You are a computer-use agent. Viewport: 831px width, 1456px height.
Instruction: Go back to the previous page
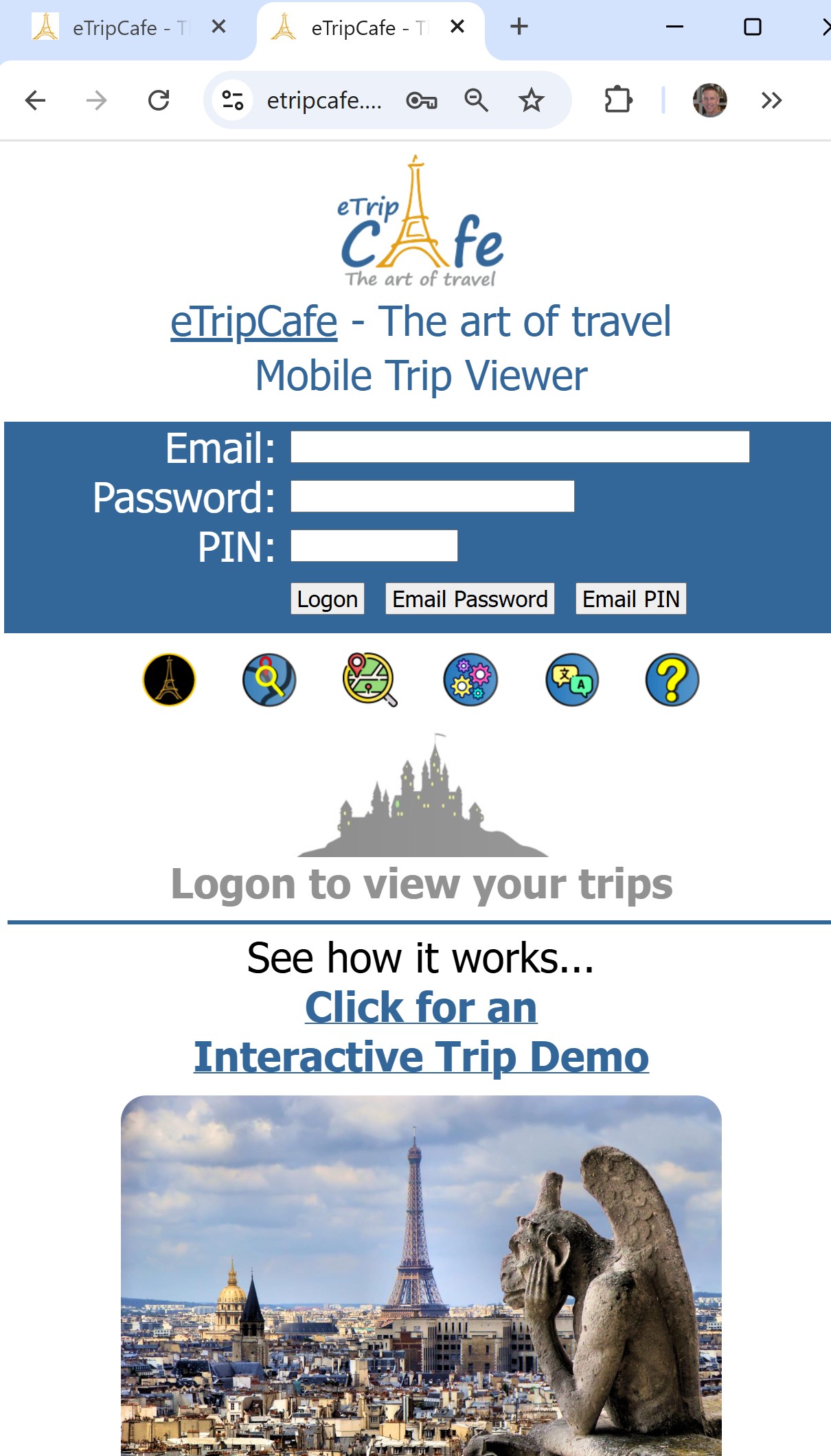pos(35,100)
